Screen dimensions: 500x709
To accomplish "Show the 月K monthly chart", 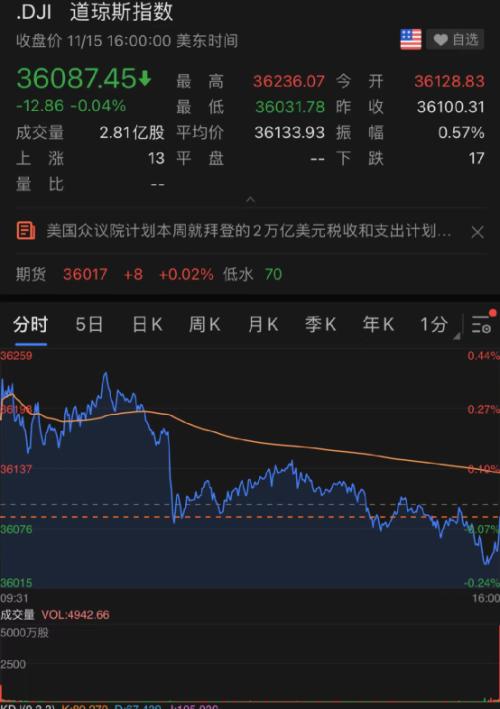I will point(263,325).
